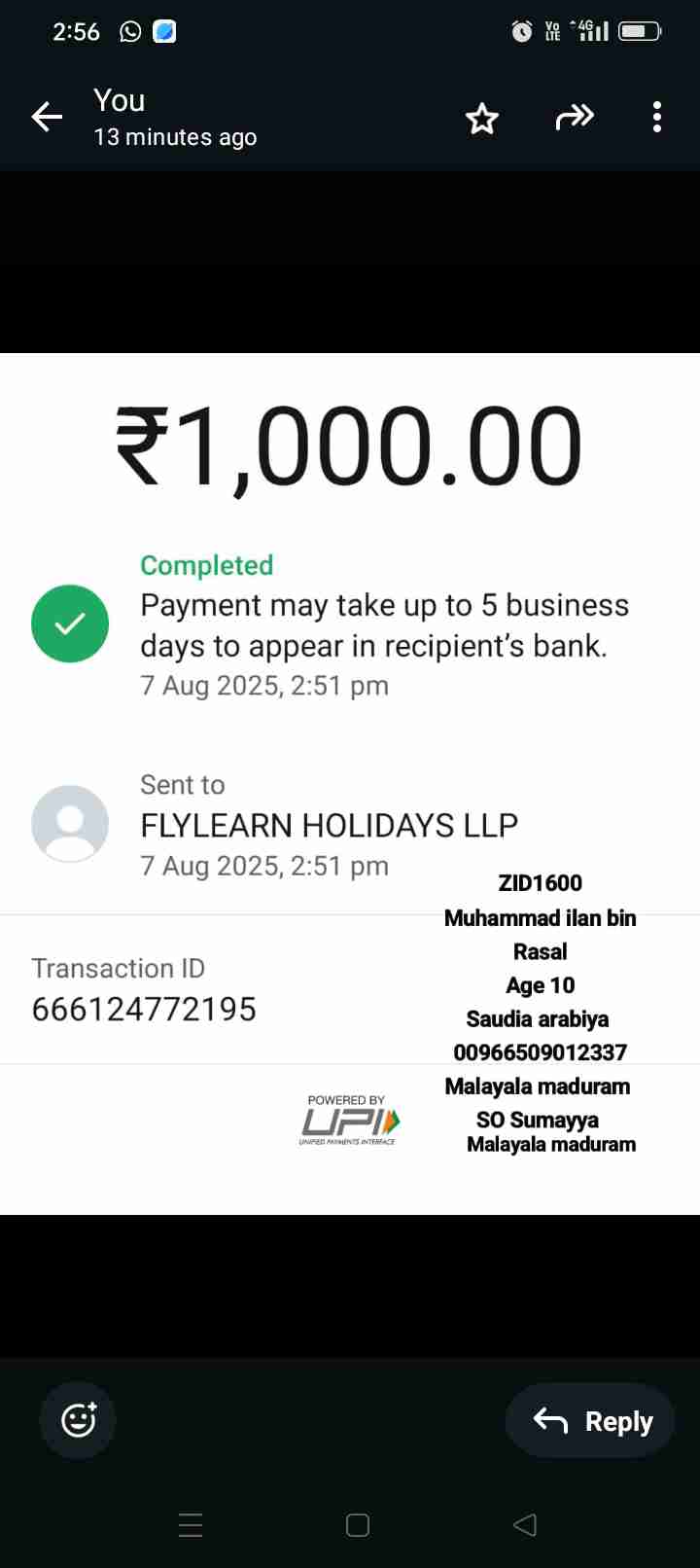Viewport: 700px width, 1568px height.
Task: Go back from the image viewer
Action: click(x=47, y=118)
